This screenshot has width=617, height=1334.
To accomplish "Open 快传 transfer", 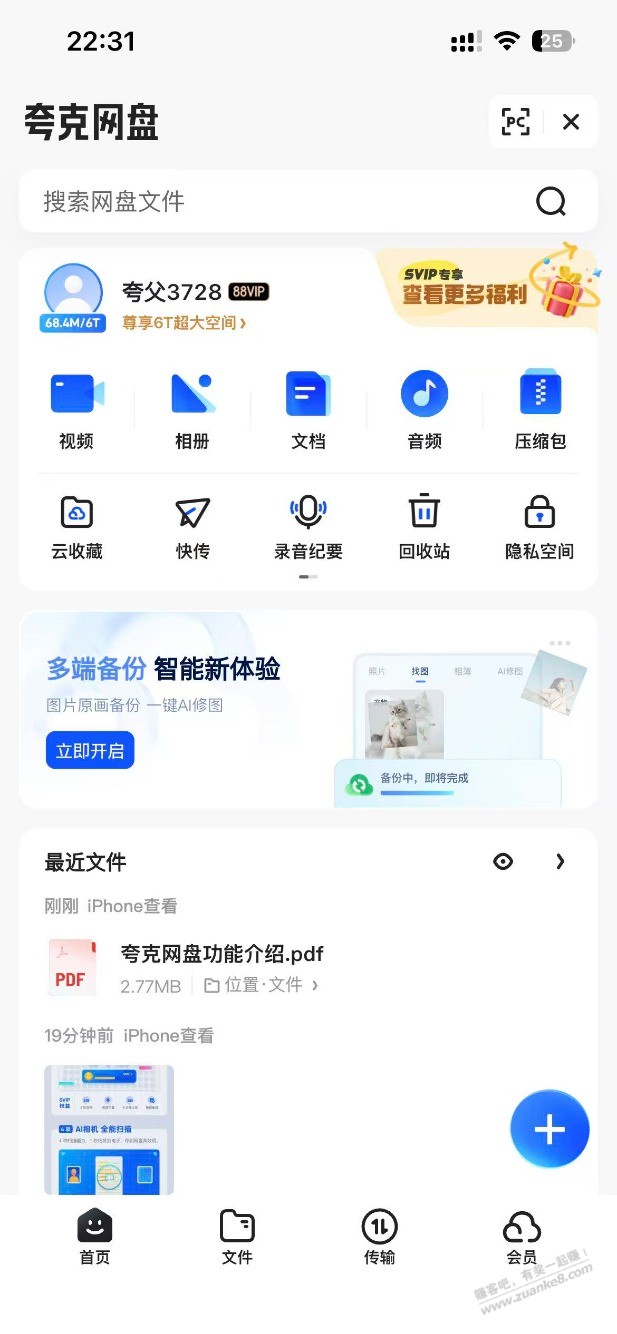I will [x=193, y=527].
